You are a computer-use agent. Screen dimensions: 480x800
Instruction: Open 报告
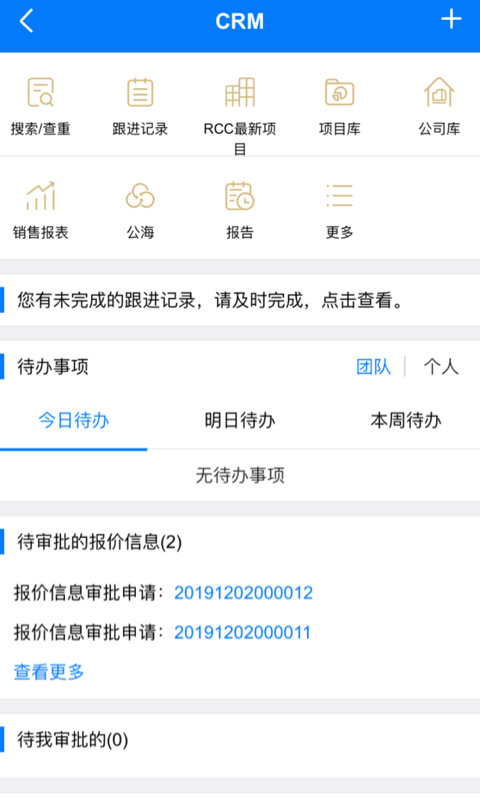pos(240,211)
